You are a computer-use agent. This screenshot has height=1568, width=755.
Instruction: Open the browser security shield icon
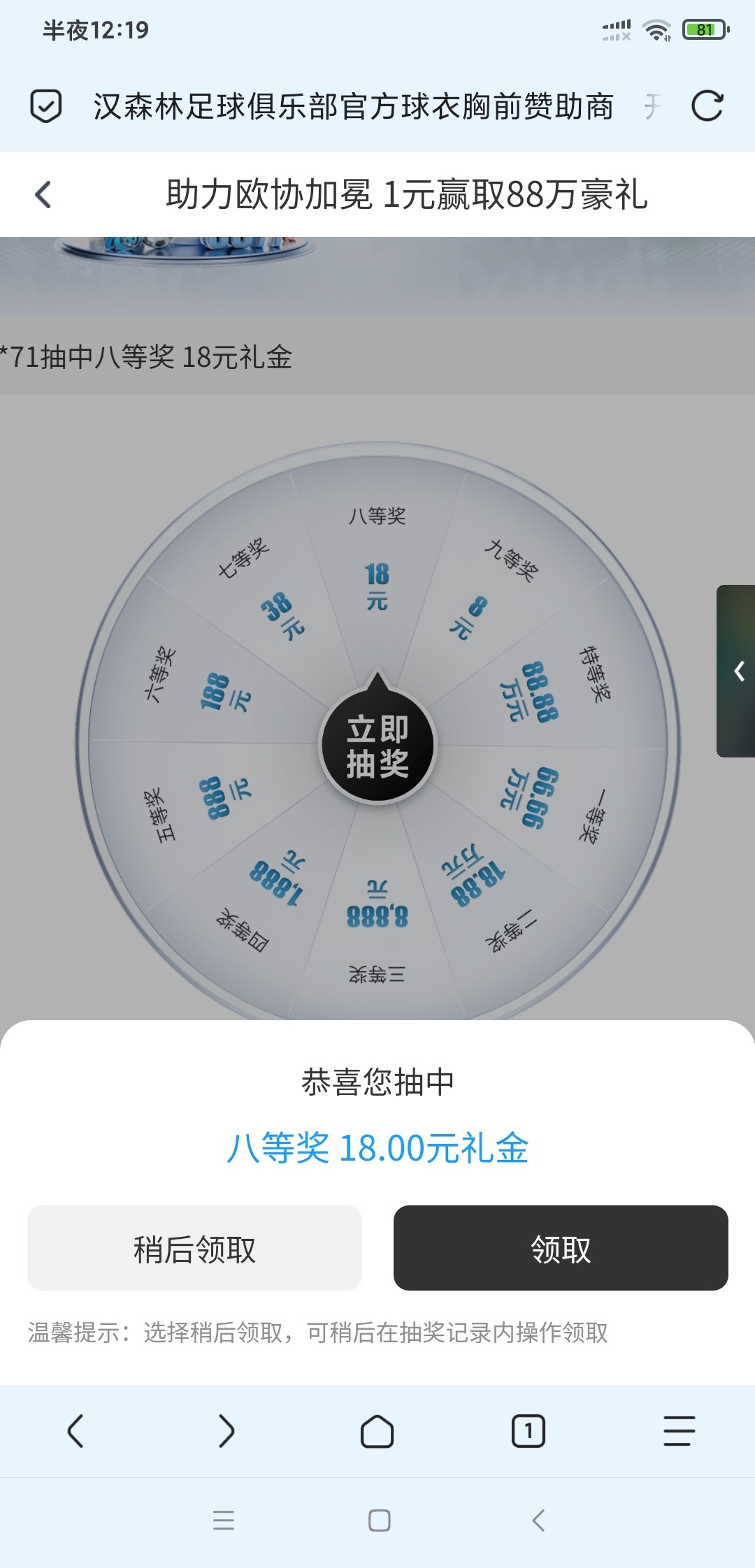tap(46, 107)
